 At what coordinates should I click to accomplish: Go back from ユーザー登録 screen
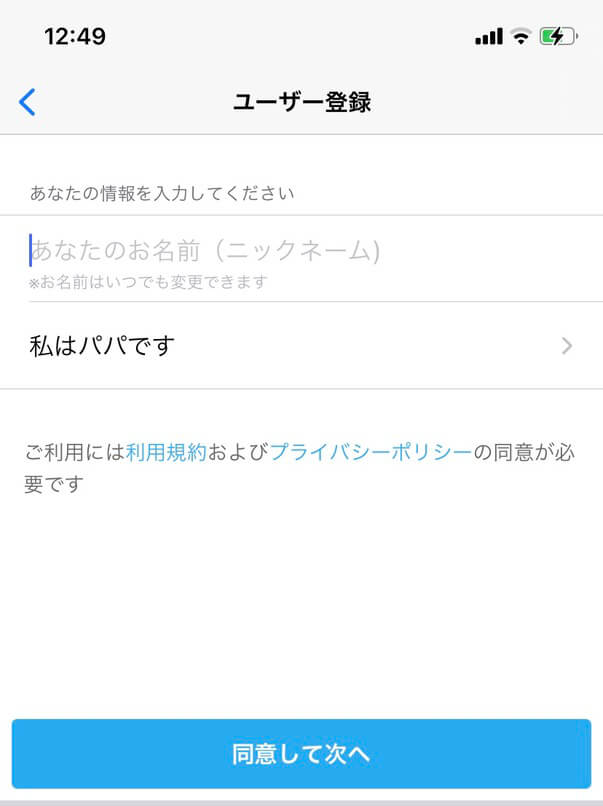pyautogui.click(x=27, y=102)
